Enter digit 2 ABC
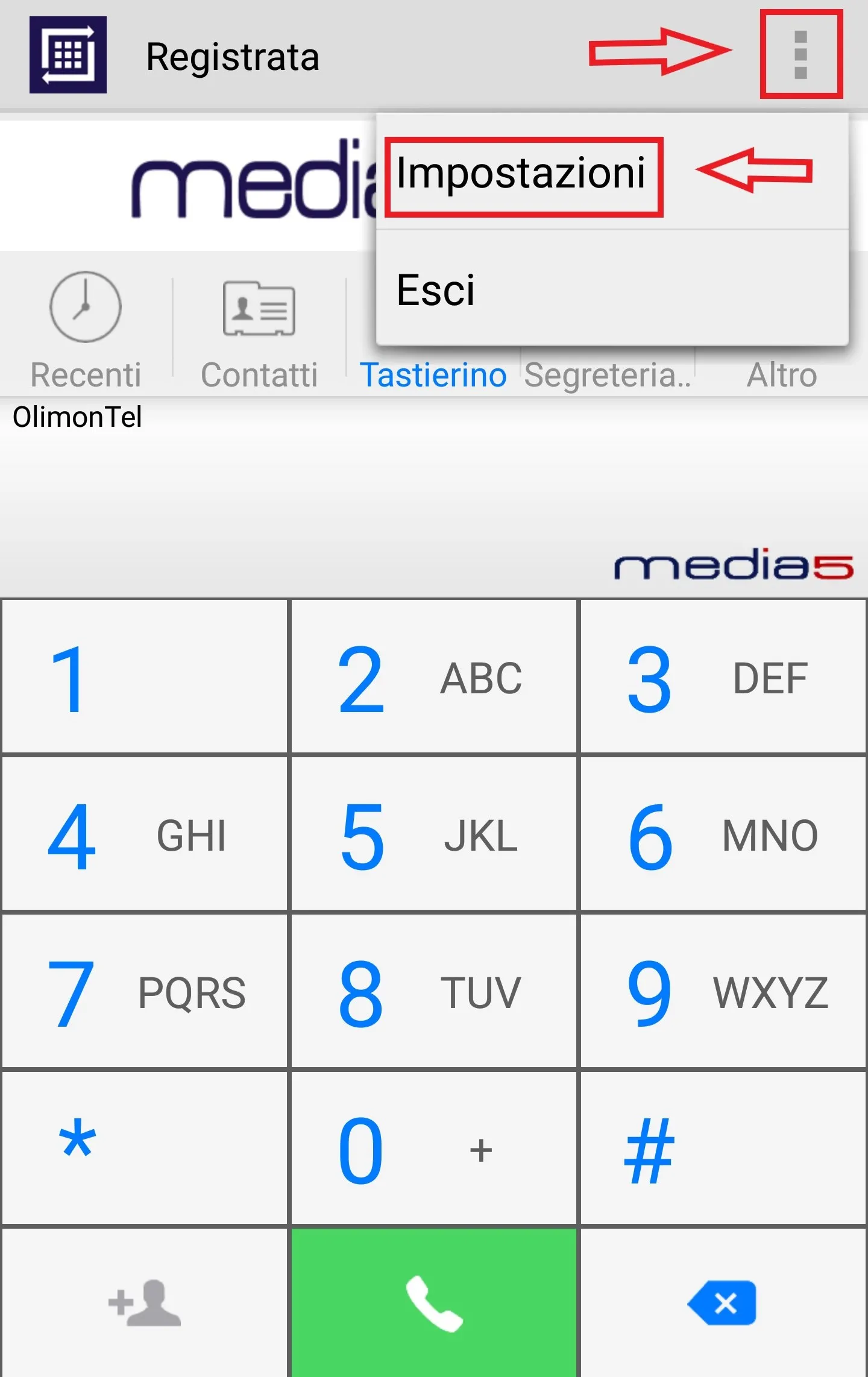Viewport: 868px width, 1377px height. (x=434, y=676)
